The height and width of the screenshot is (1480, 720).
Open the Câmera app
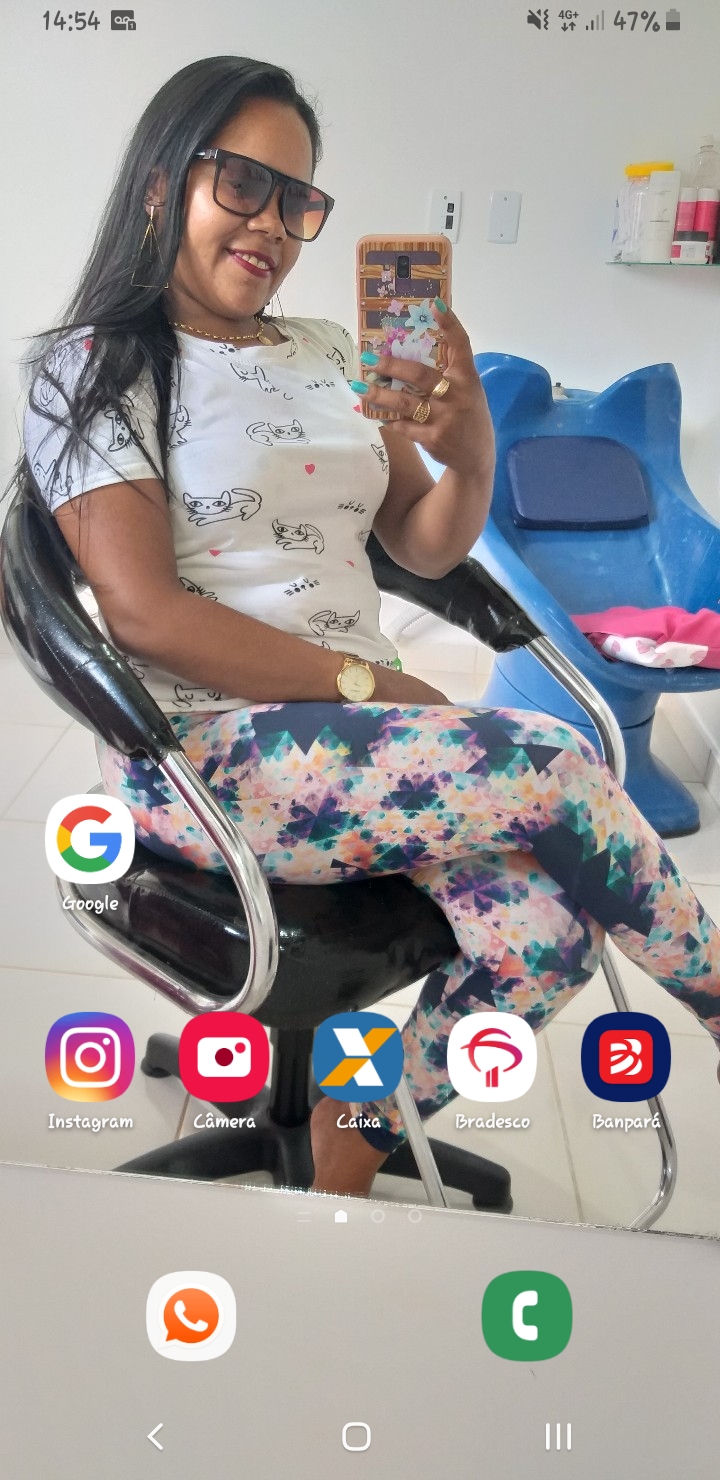224,1057
